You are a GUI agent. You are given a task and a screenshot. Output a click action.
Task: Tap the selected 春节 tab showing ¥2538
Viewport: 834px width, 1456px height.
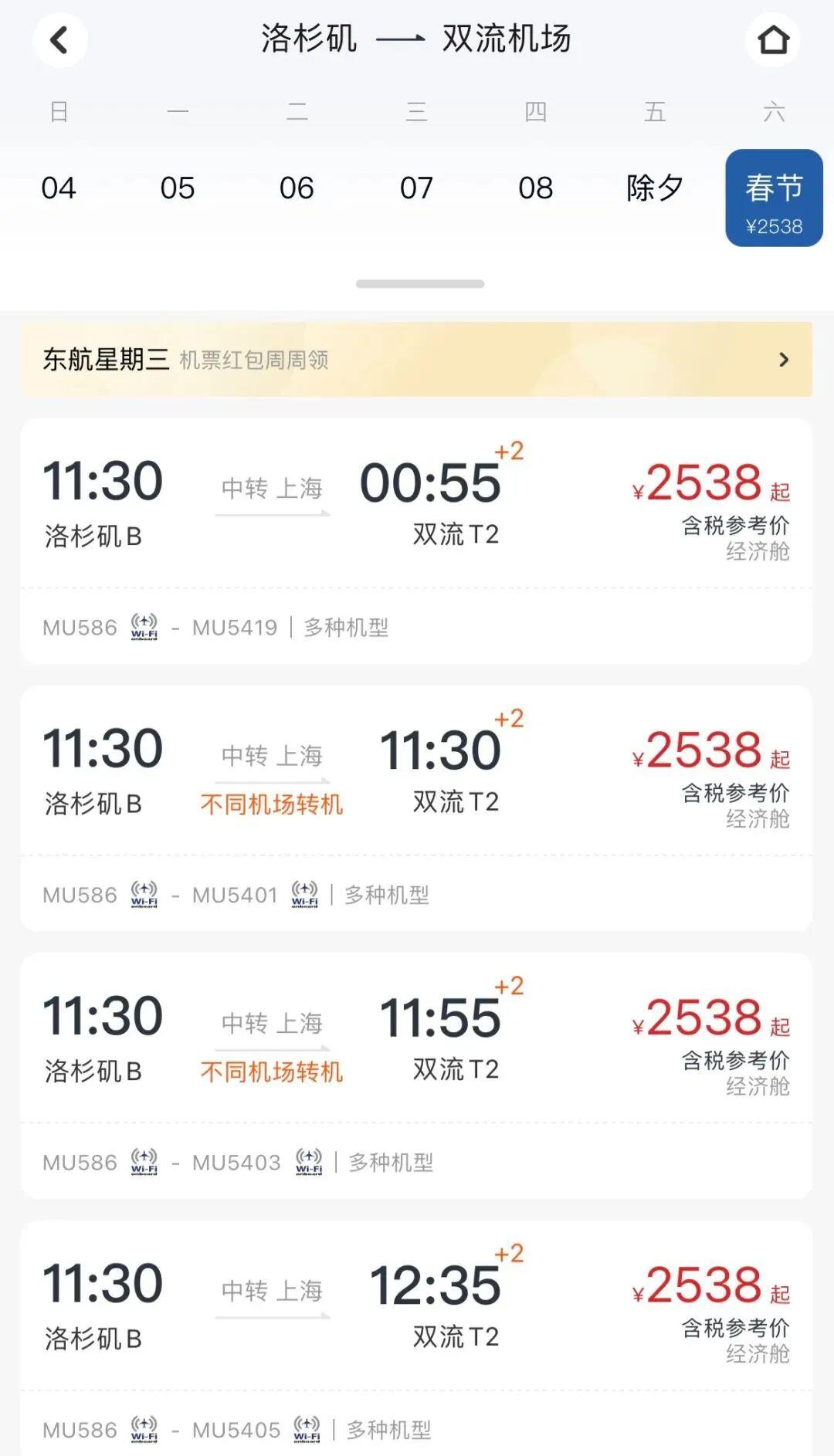point(772,199)
